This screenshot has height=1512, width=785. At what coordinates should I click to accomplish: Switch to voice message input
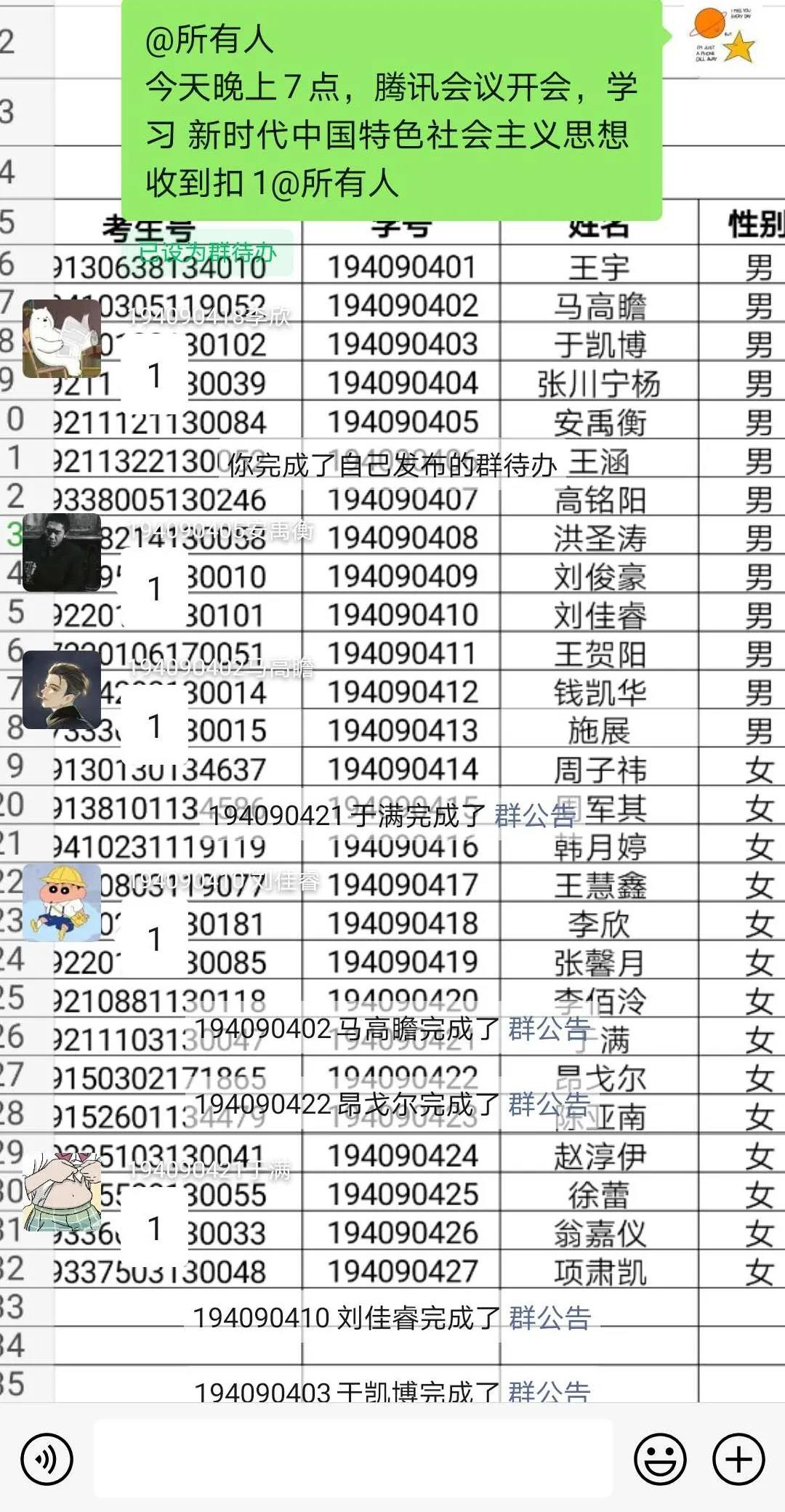pyautogui.click(x=47, y=1459)
